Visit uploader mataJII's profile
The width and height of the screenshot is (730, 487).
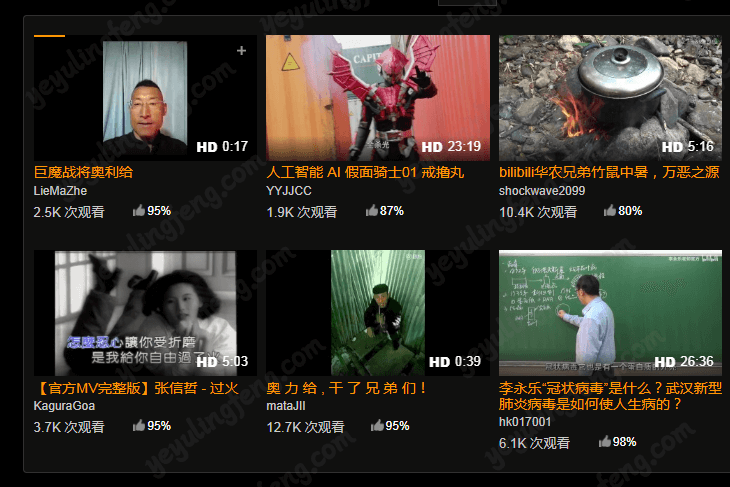286,405
